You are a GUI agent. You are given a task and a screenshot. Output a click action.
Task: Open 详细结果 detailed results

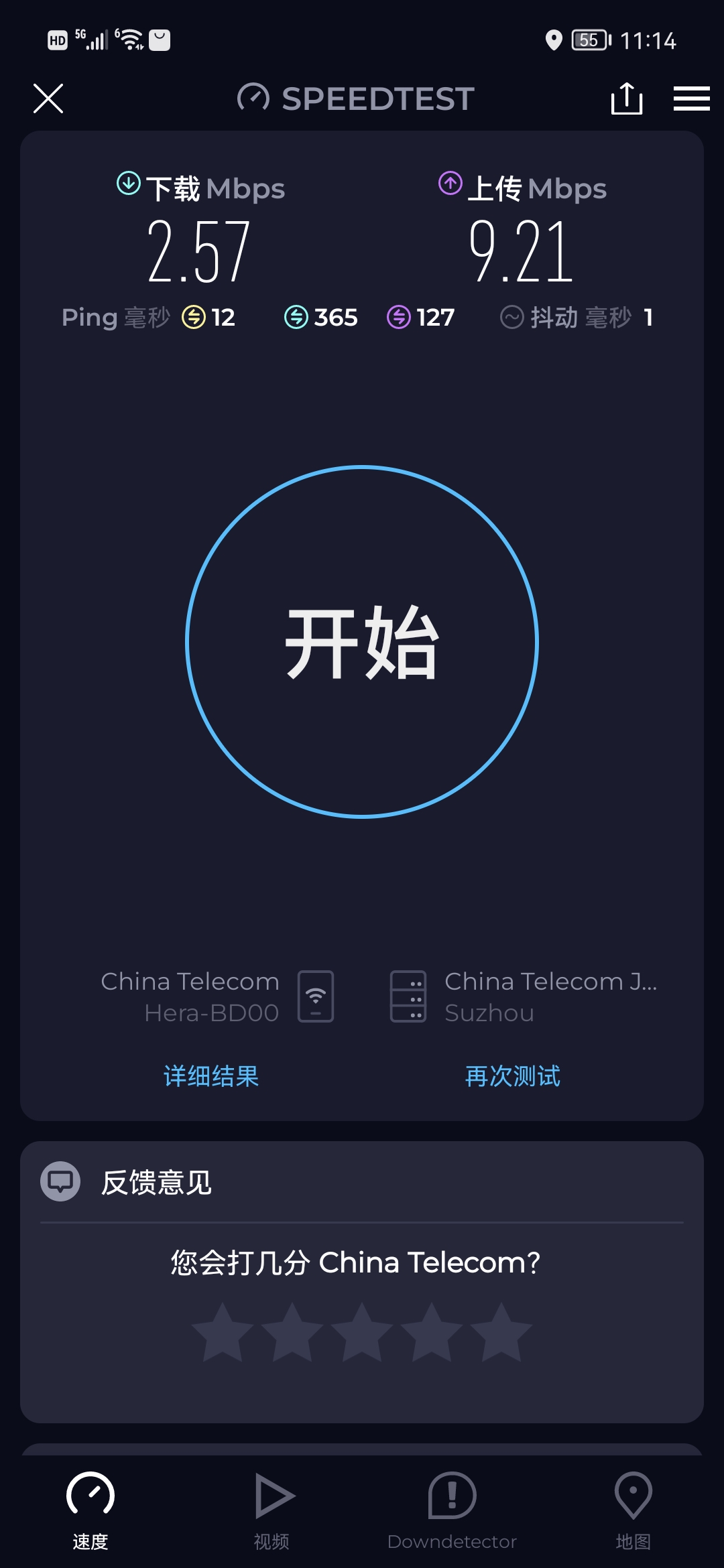click(211, 1076)
